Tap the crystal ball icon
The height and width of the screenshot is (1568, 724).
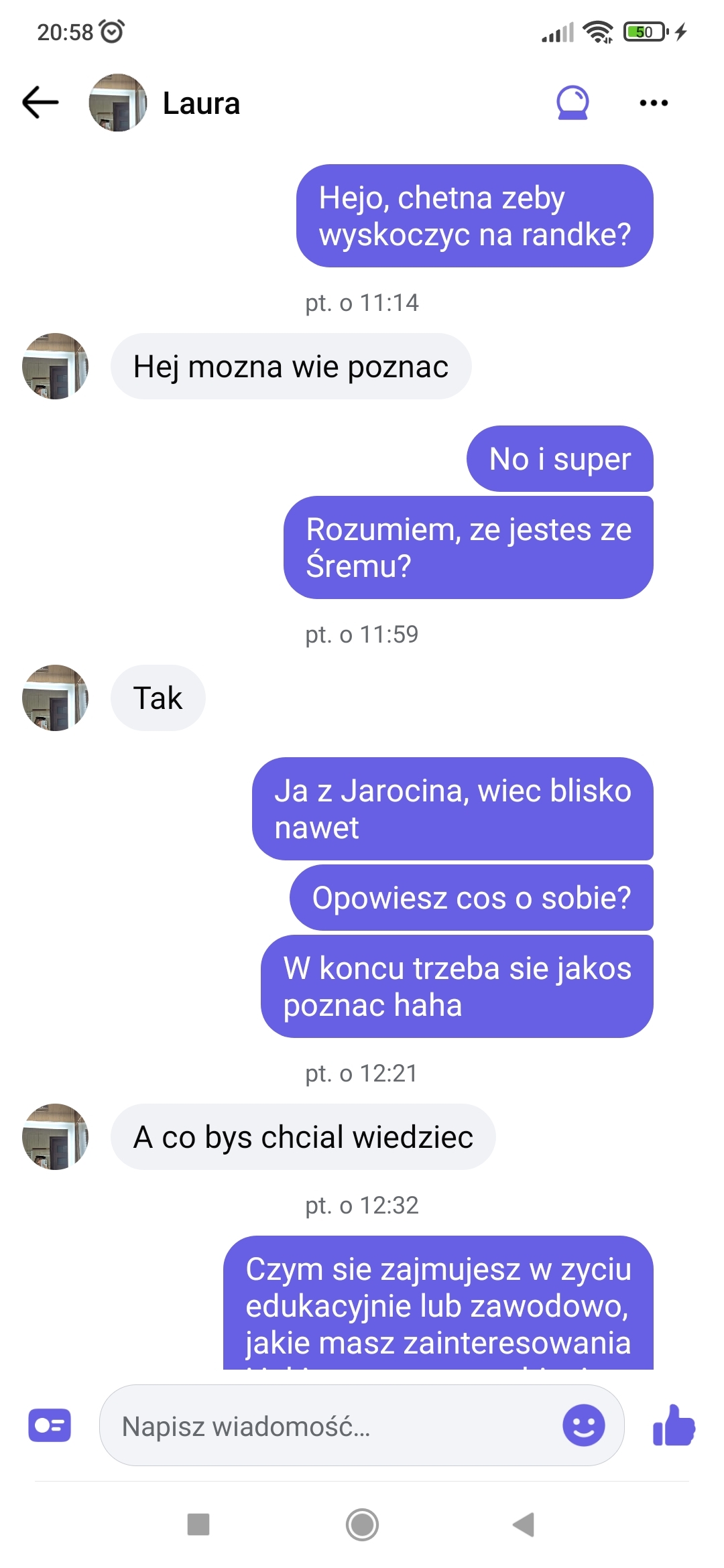tap(572, 103)
